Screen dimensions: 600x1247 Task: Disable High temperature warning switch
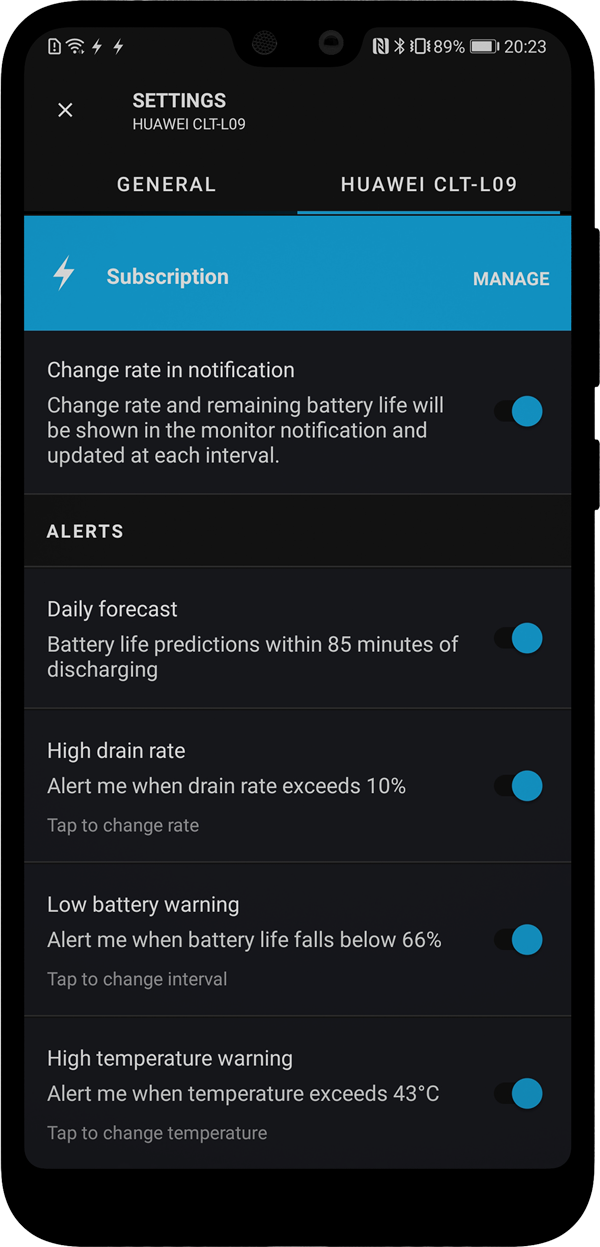[x=519, y=1093]
